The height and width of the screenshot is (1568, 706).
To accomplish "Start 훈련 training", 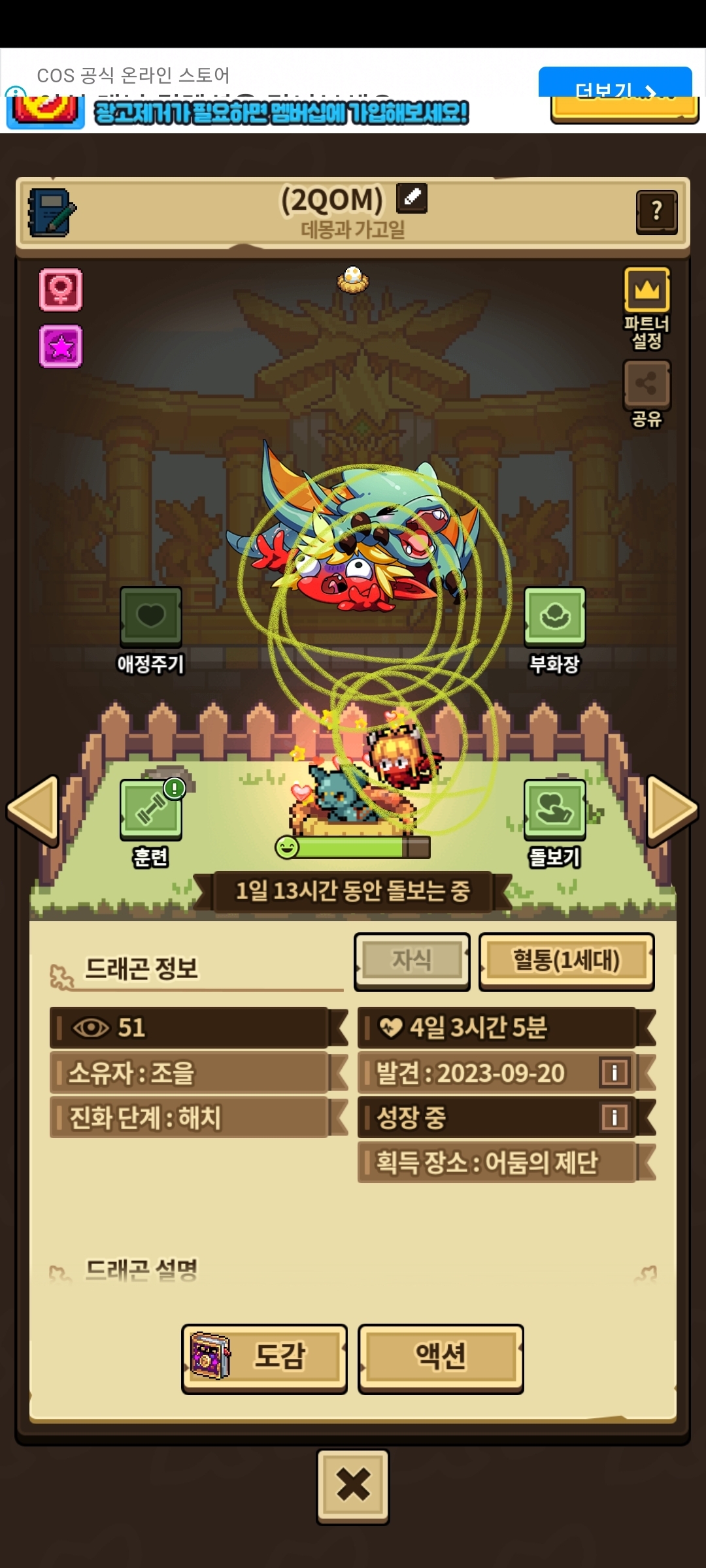I will click(150, 809).
